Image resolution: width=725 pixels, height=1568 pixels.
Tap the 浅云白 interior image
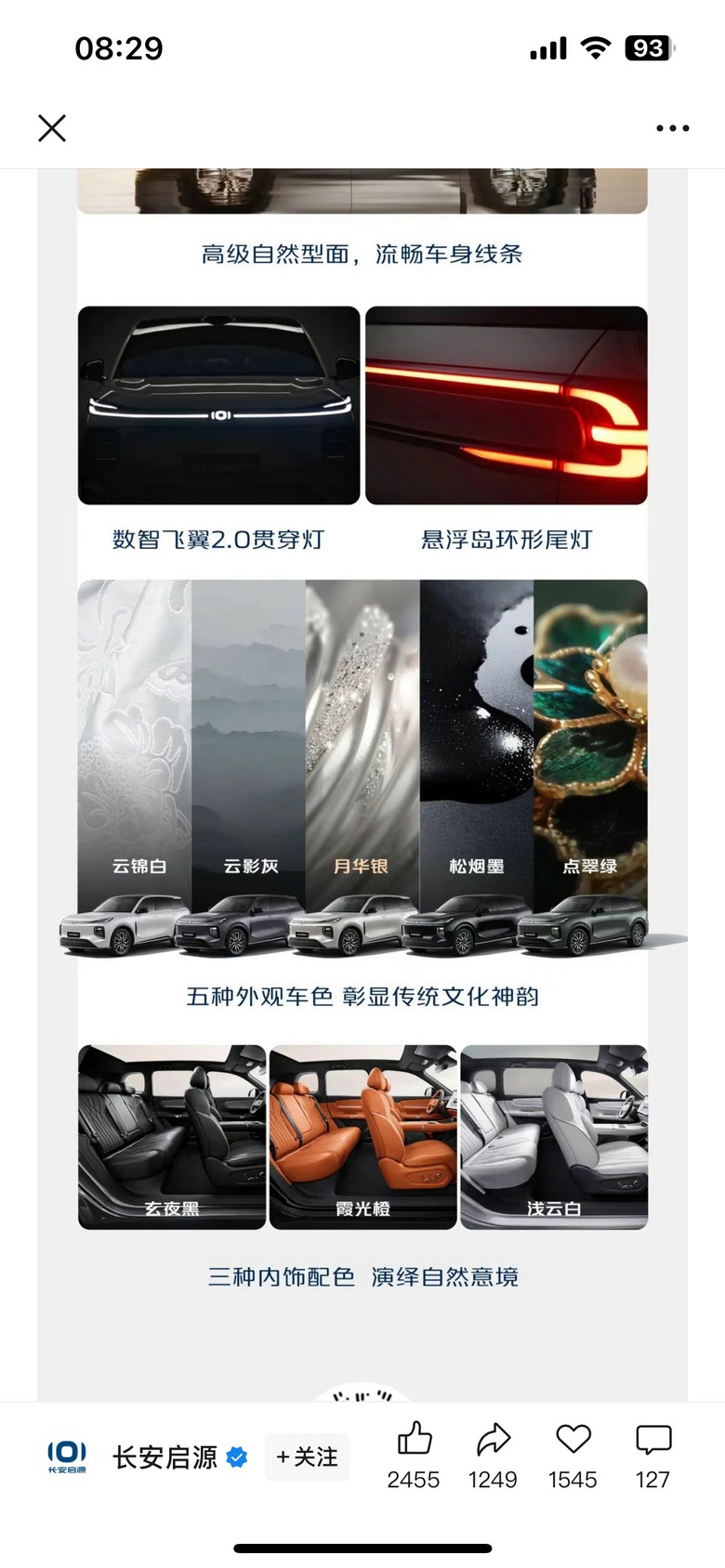click(x=553, y=1136)
